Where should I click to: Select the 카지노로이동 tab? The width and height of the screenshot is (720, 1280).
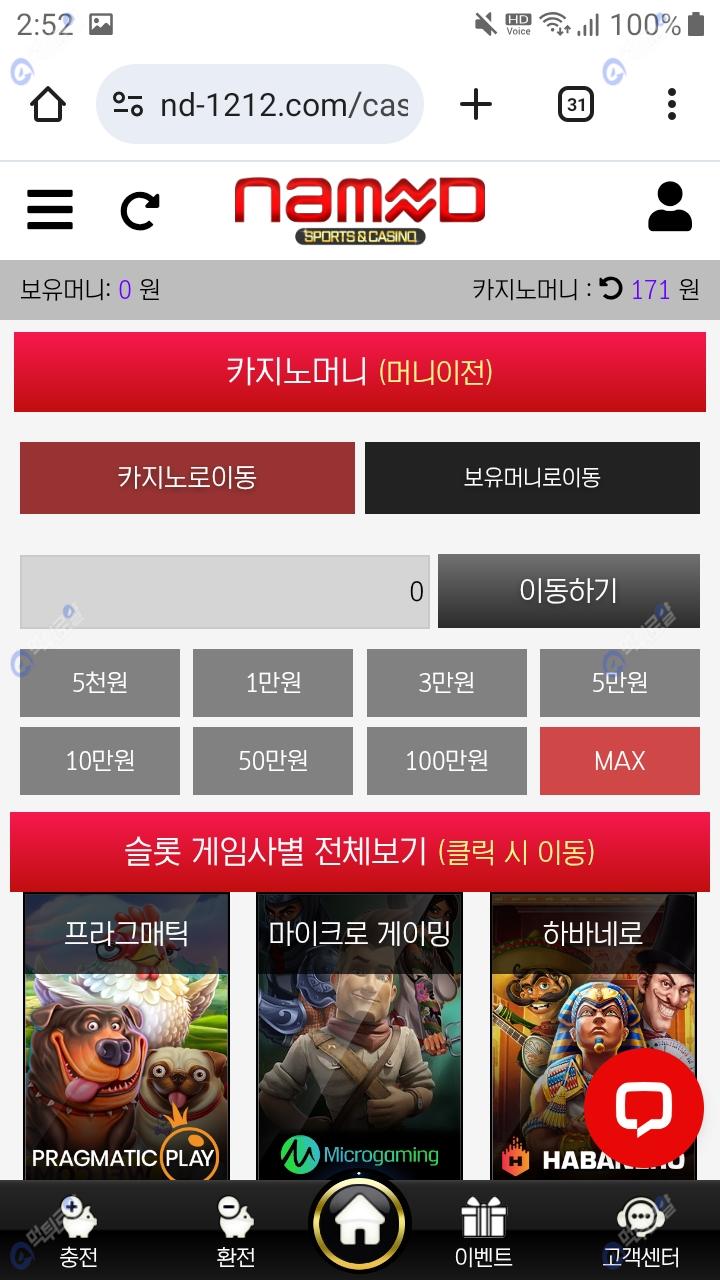point(187,478)
